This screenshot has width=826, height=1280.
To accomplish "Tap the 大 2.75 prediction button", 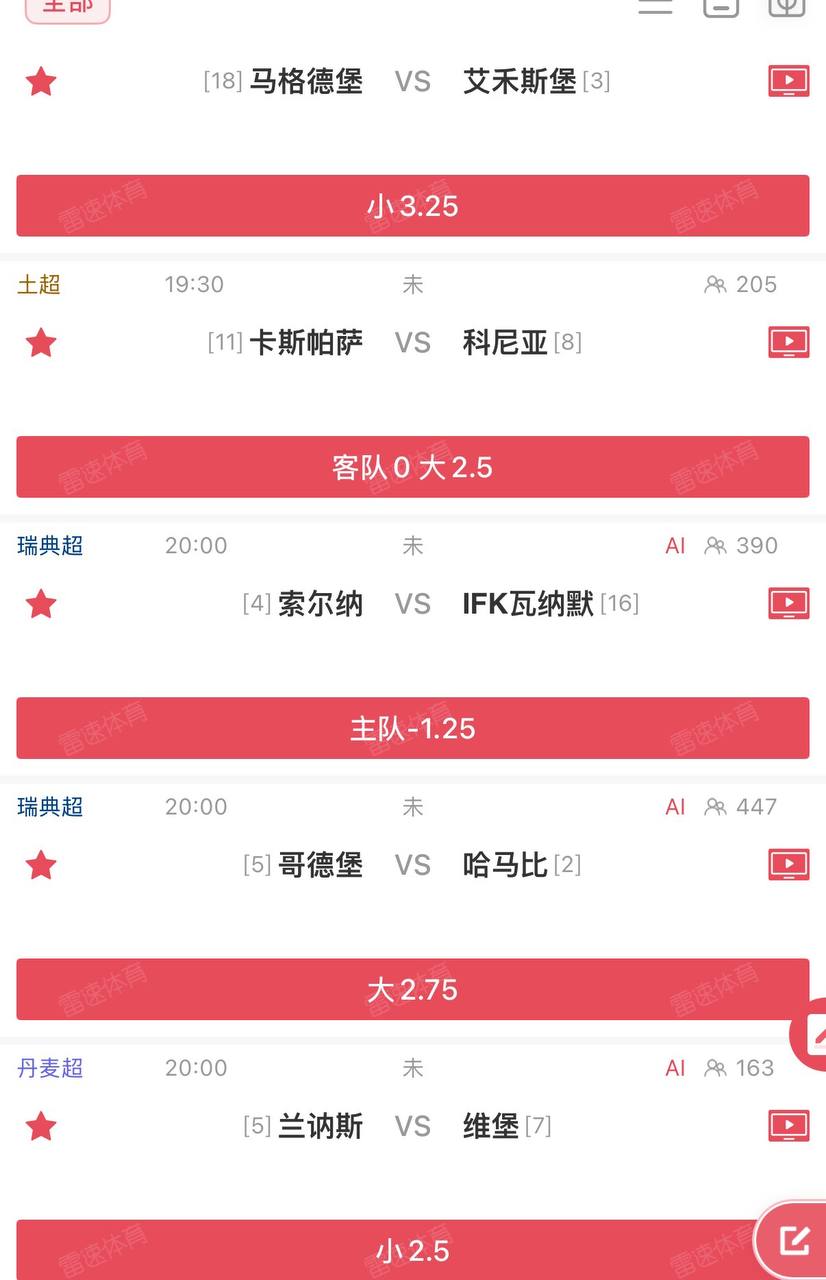I will point(412,989).
